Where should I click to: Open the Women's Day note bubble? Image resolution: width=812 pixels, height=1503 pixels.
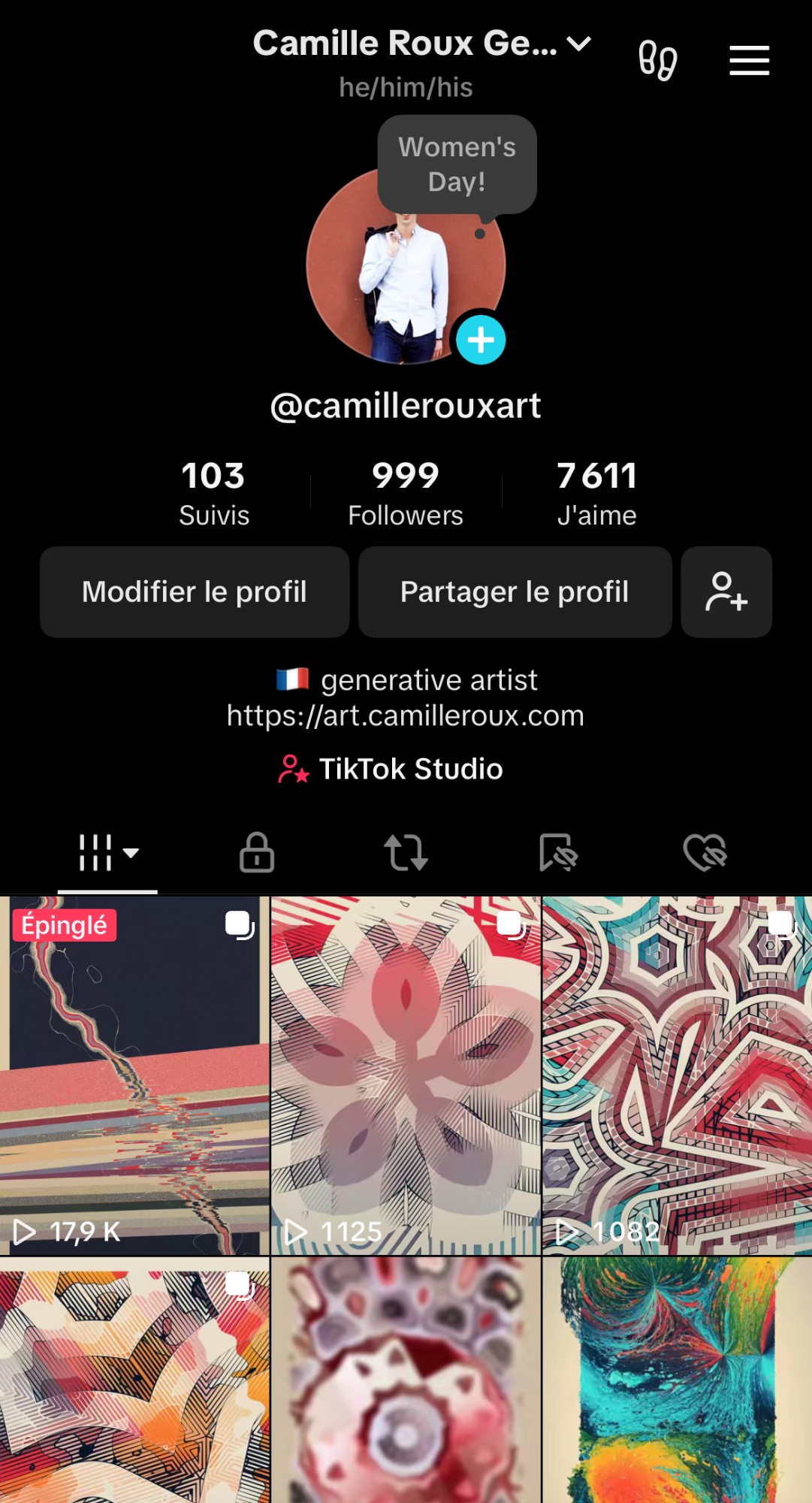[457, 164]
